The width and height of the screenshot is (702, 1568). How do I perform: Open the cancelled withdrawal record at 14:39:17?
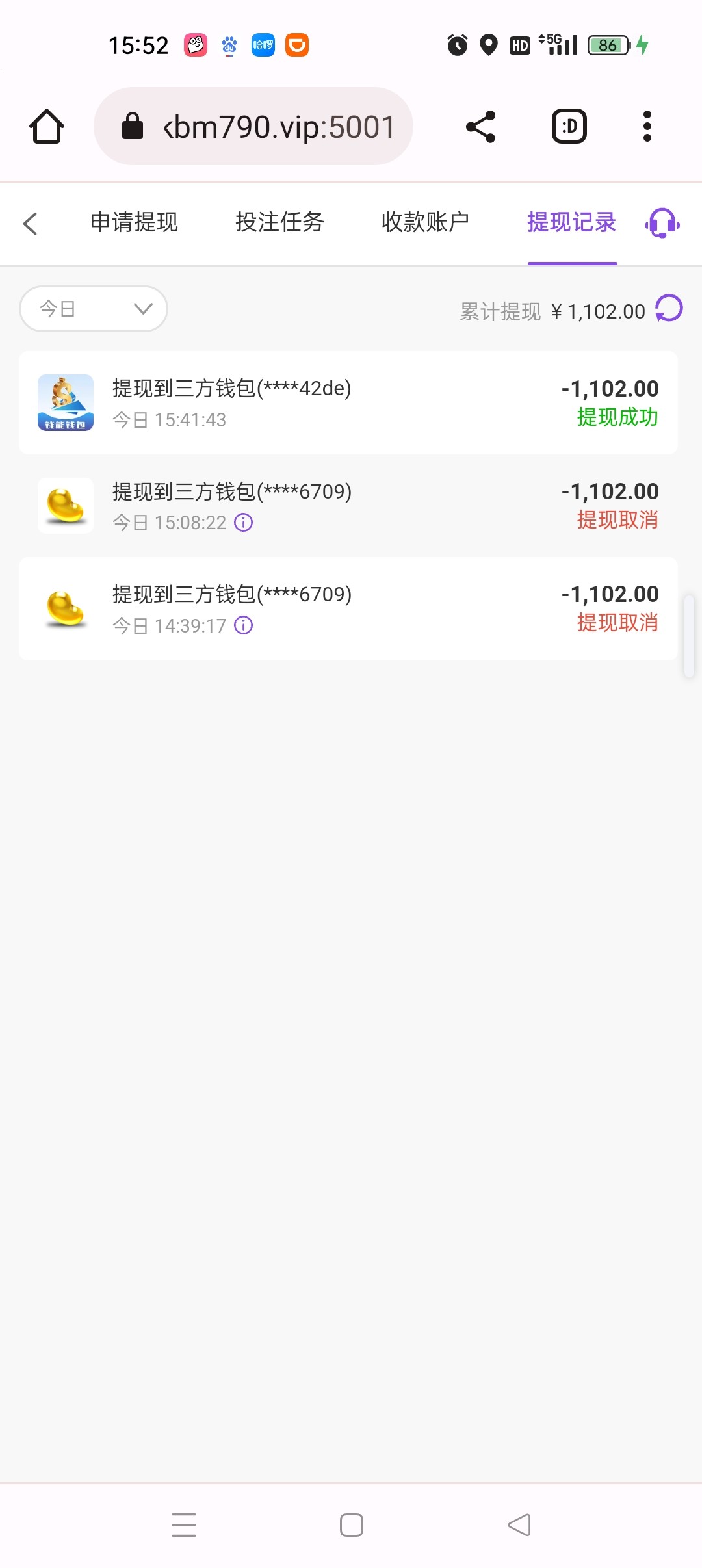(x=348, y=609)
